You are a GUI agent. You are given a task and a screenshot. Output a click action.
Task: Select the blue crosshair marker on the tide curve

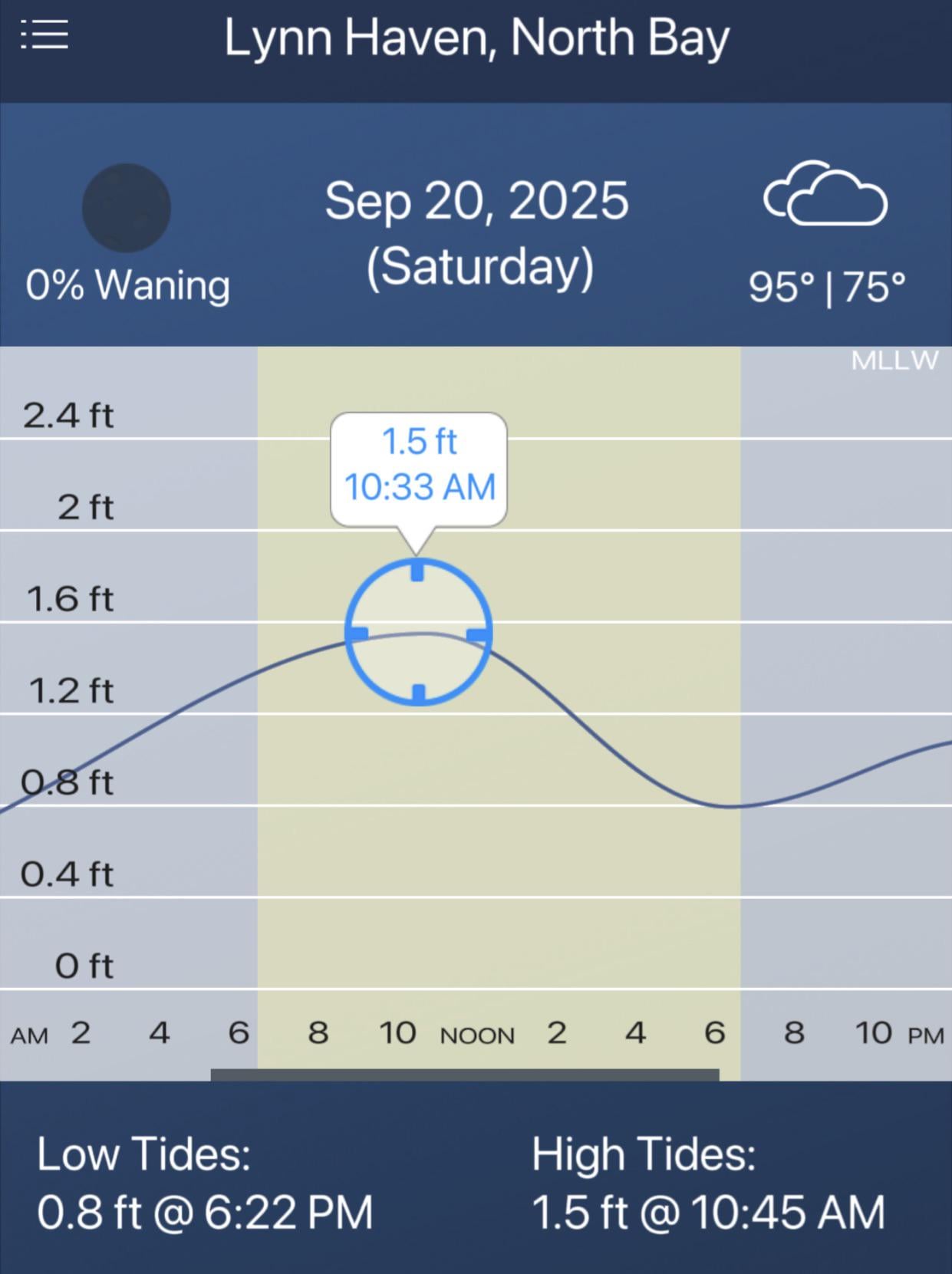pyautogui.click(x=418, y=633)
